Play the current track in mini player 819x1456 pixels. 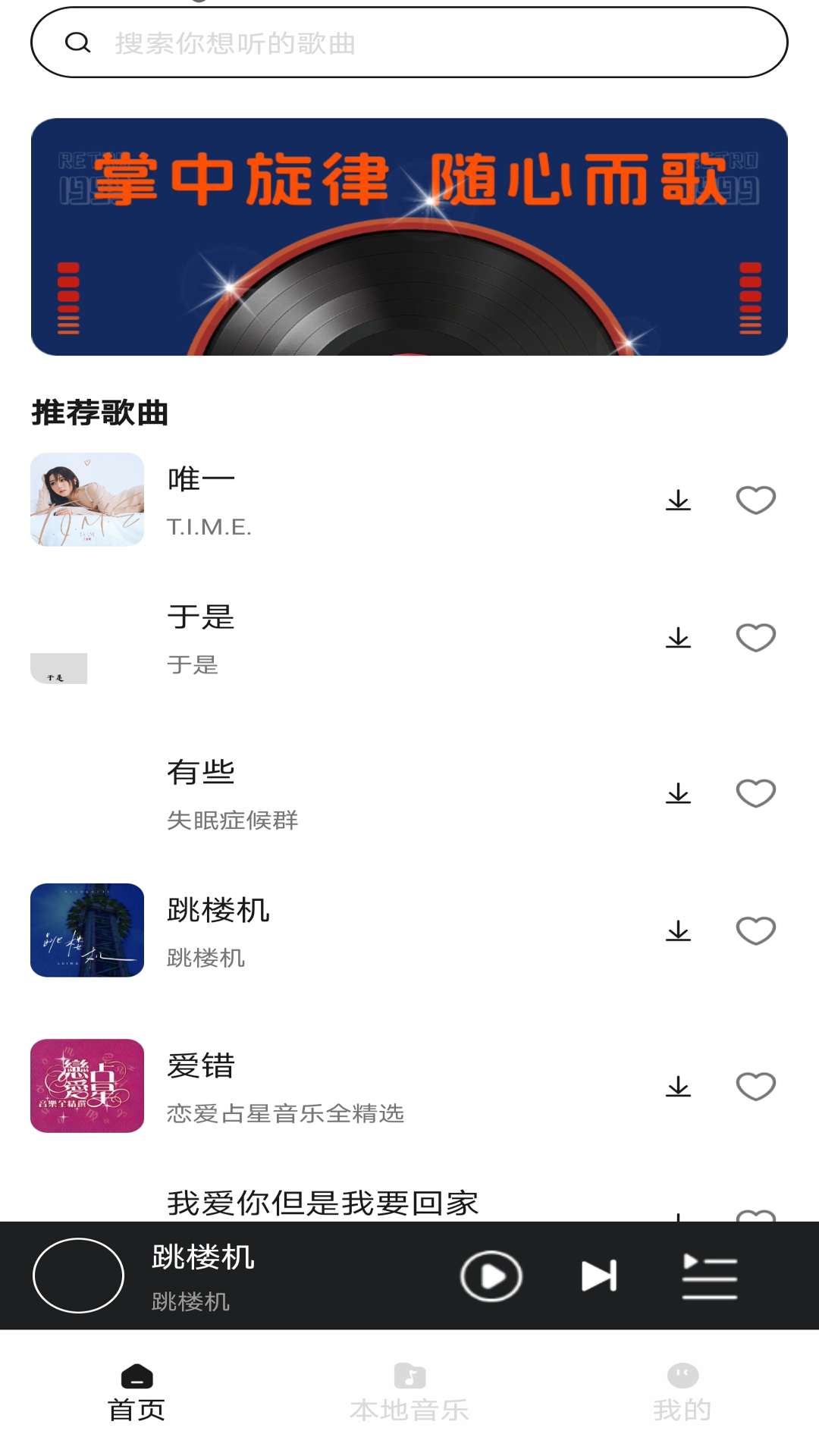pos(491,1276)
